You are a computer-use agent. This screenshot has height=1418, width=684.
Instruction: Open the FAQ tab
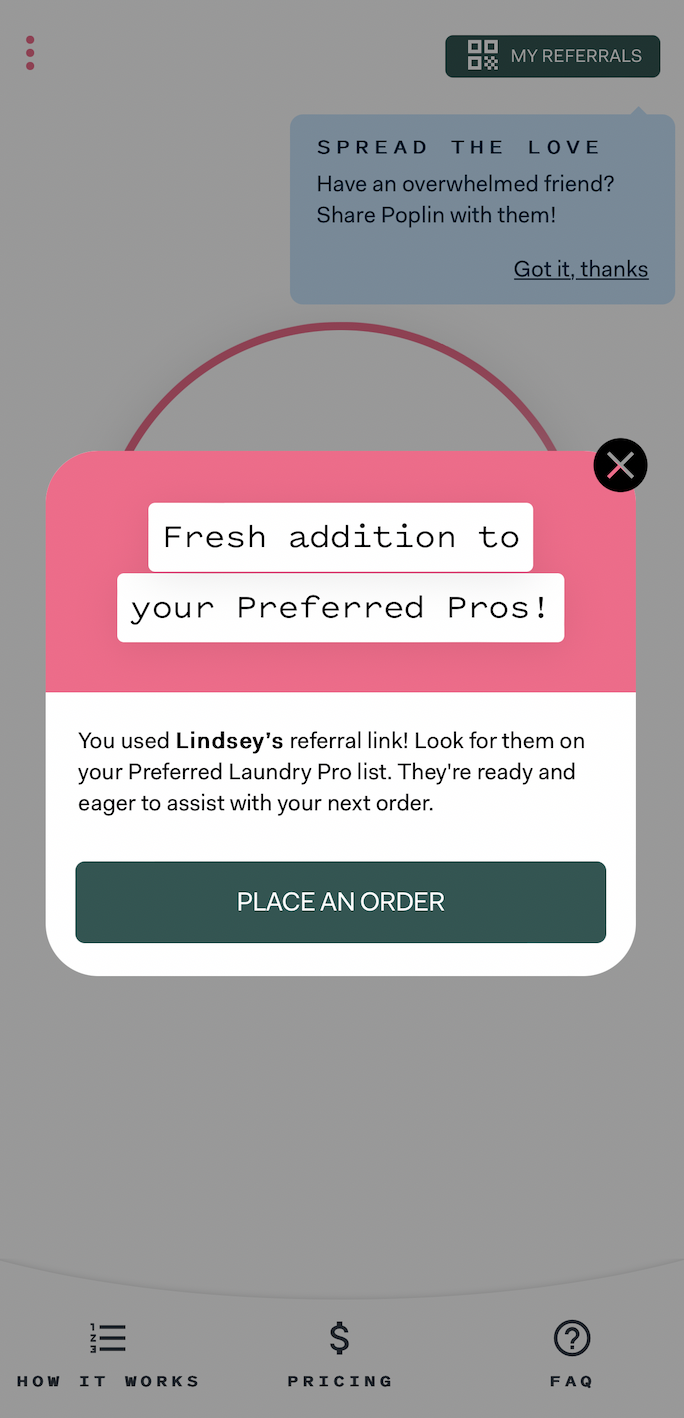pyautogui.click(x=572, y=1355)
